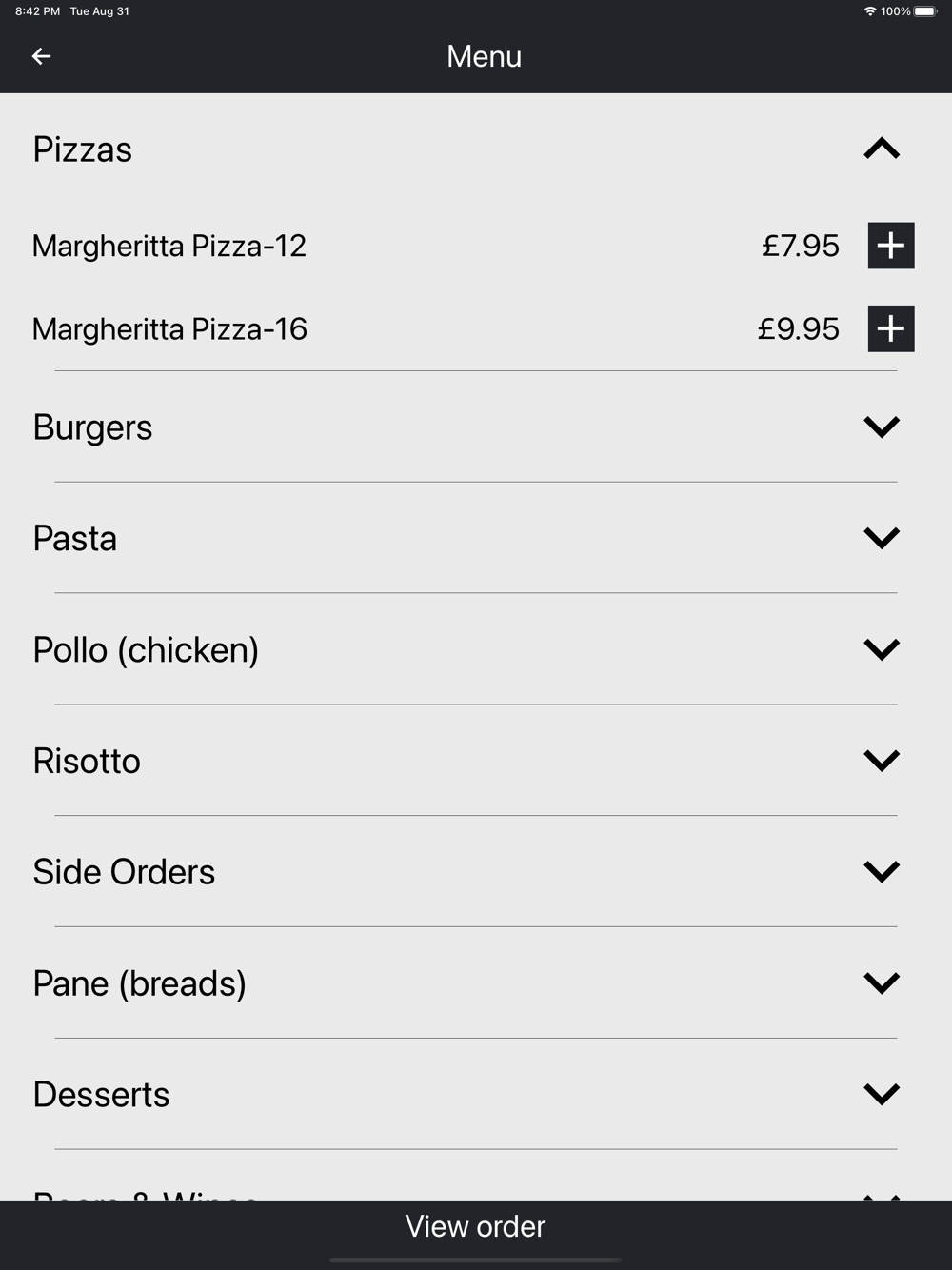Tap View order button
Image resolution: width=952 pixels, height=1270 pixels.
tap(475, 1226)
